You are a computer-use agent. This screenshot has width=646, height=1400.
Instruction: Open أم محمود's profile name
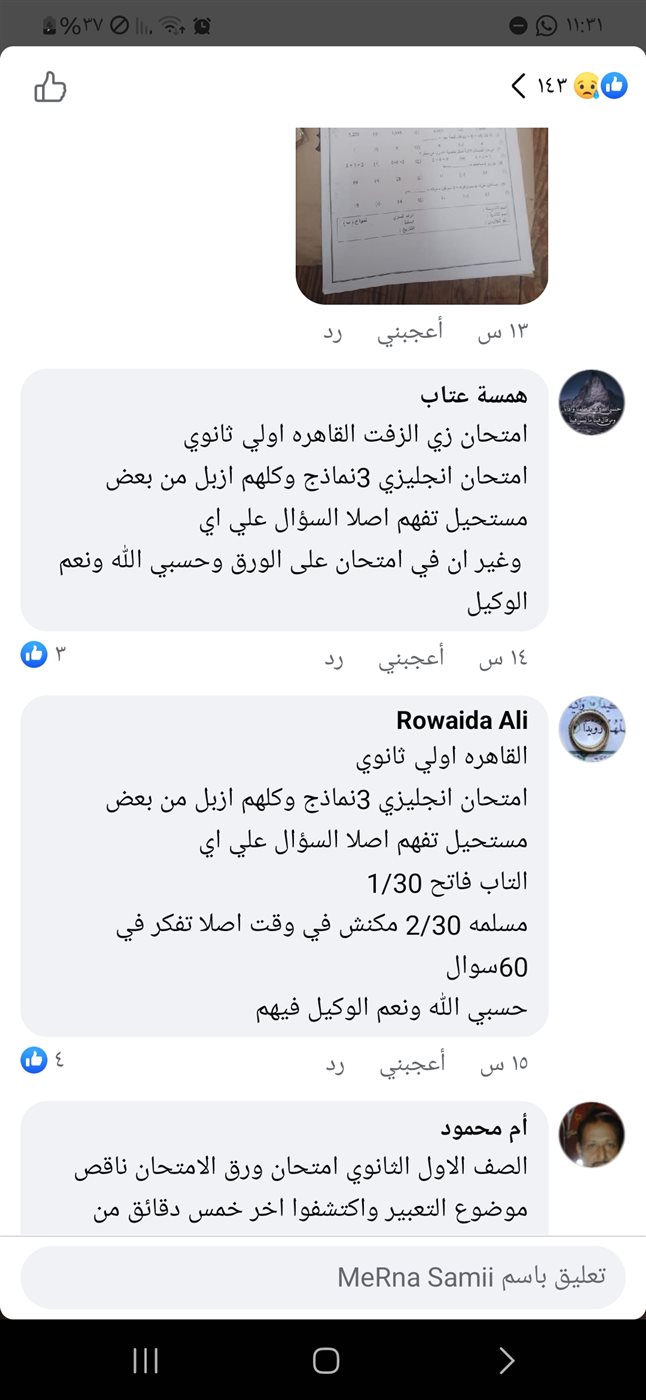coord(484,1128)
